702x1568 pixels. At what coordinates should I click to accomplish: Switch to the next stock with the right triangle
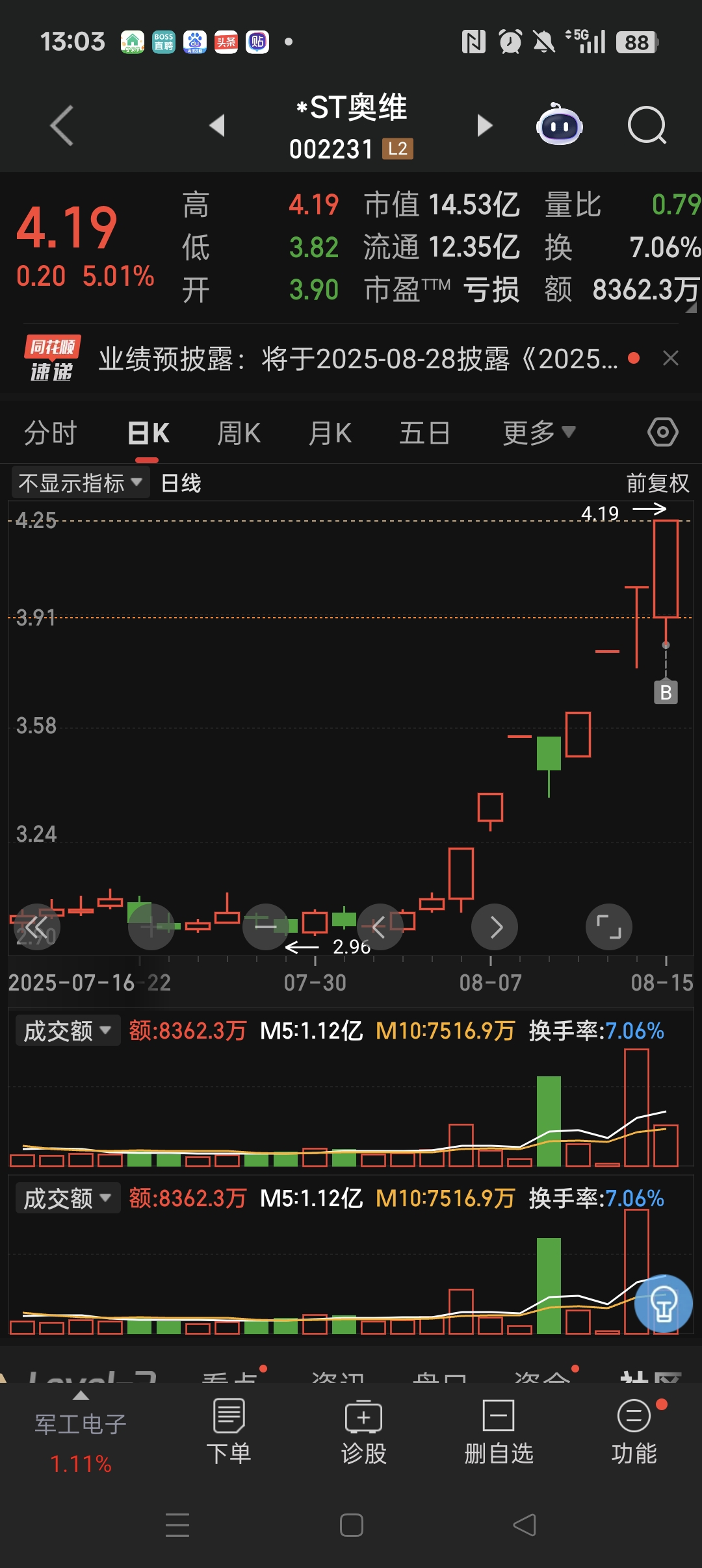click(484, 125)
